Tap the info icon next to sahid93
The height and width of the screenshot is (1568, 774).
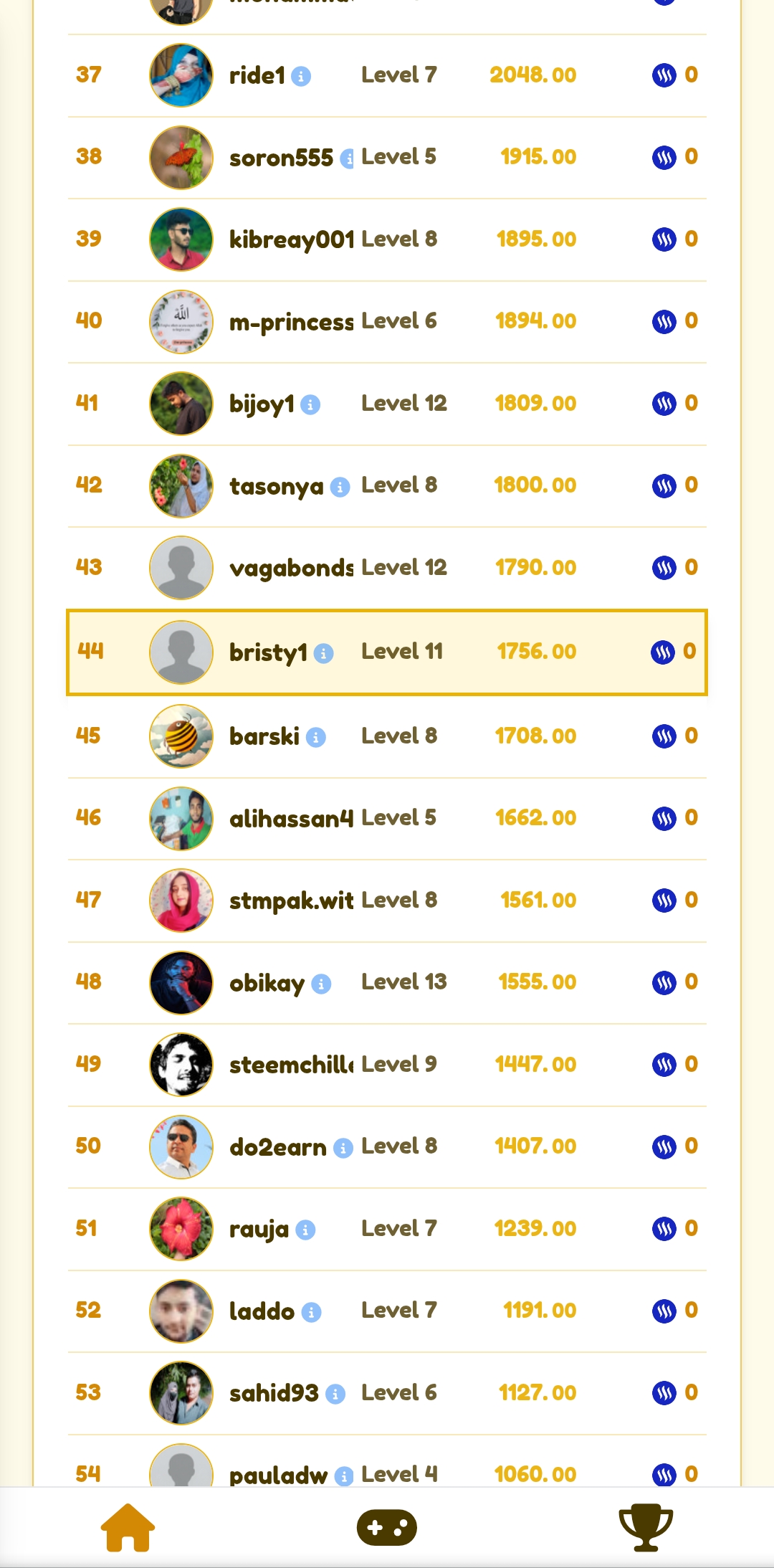335,1394
